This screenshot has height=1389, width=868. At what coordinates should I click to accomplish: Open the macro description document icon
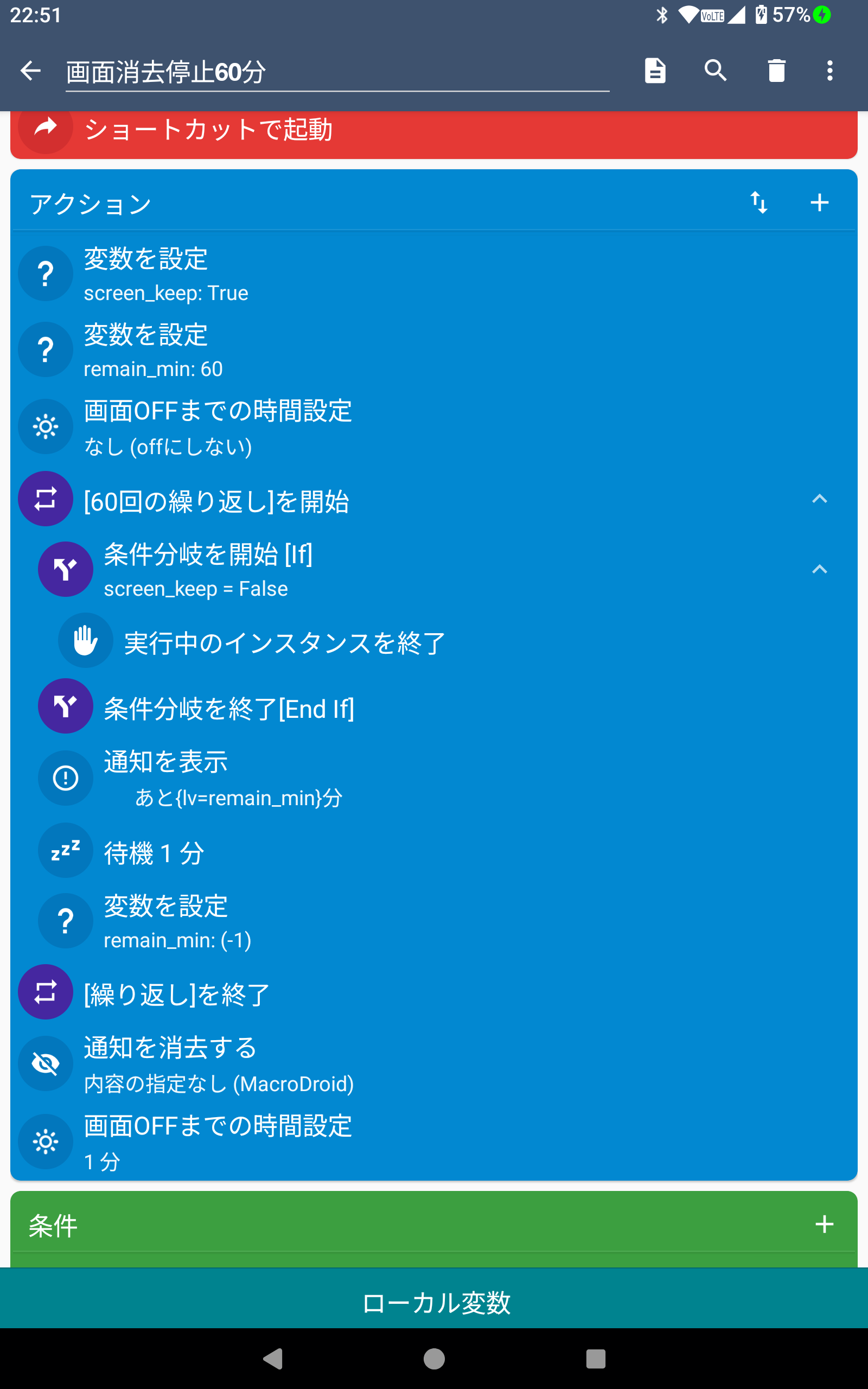(x=655, y=71)
